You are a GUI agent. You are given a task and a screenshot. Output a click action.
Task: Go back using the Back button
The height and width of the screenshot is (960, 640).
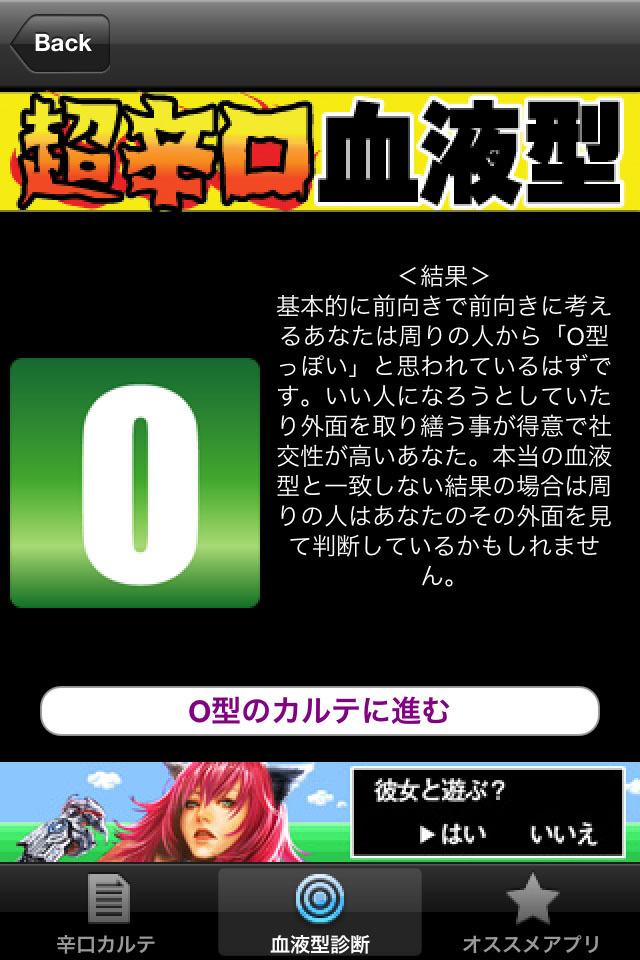[x=60, y=43]
